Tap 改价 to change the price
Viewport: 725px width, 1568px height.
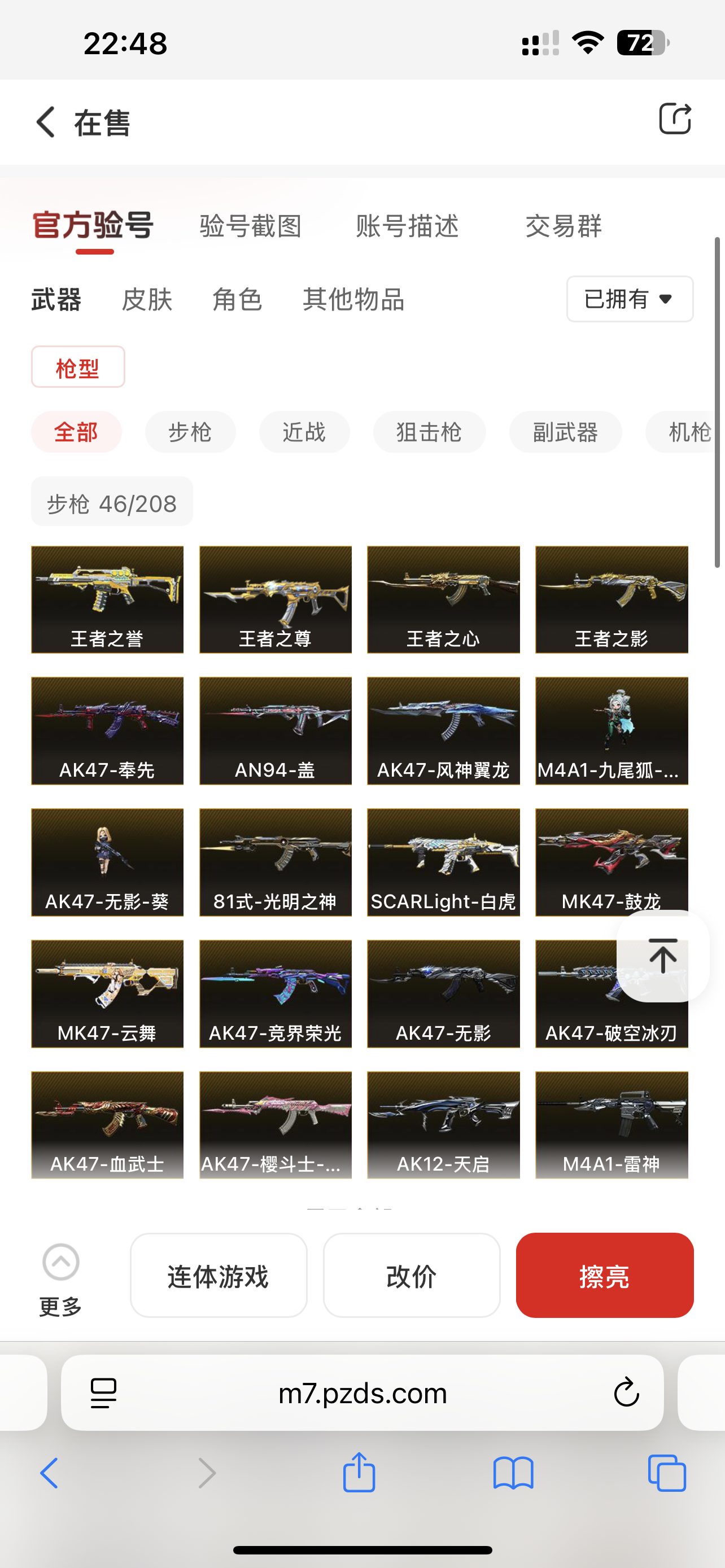click(412, 1275)
